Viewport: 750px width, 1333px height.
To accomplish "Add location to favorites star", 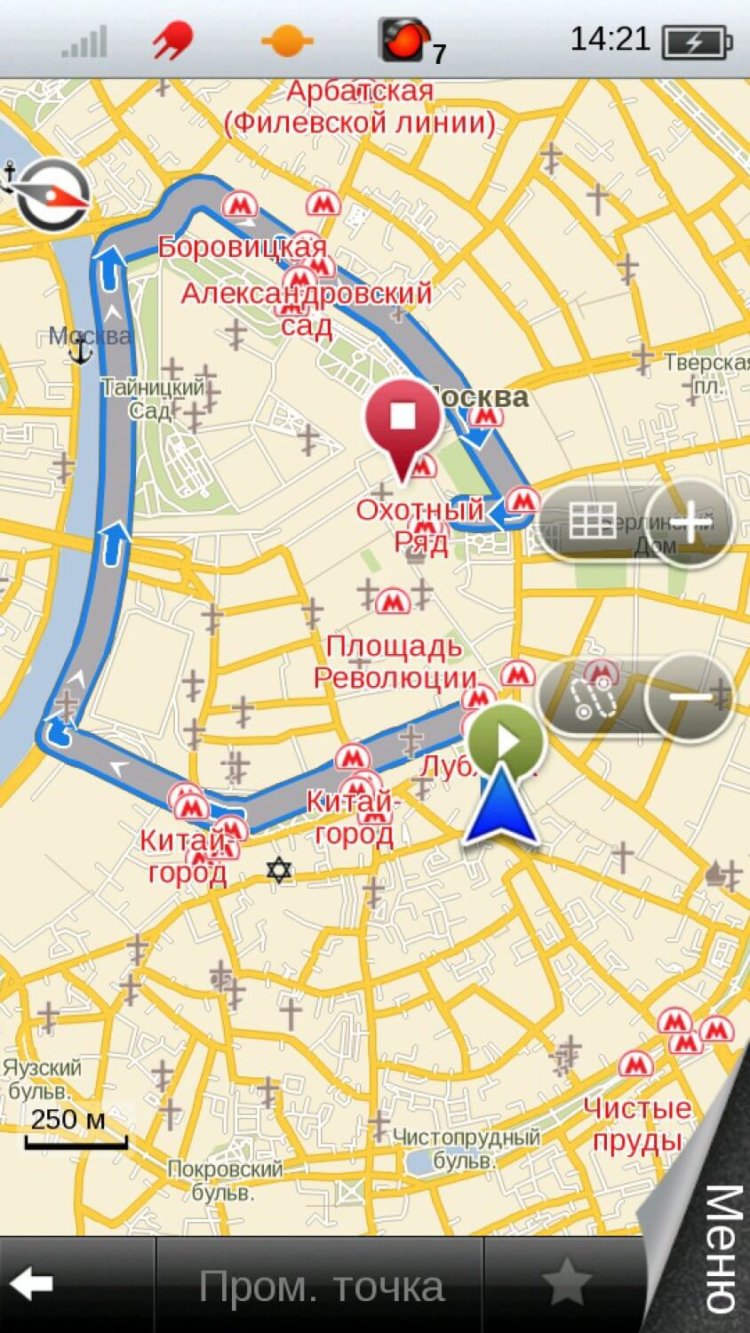I will [x=565, y=1285].
